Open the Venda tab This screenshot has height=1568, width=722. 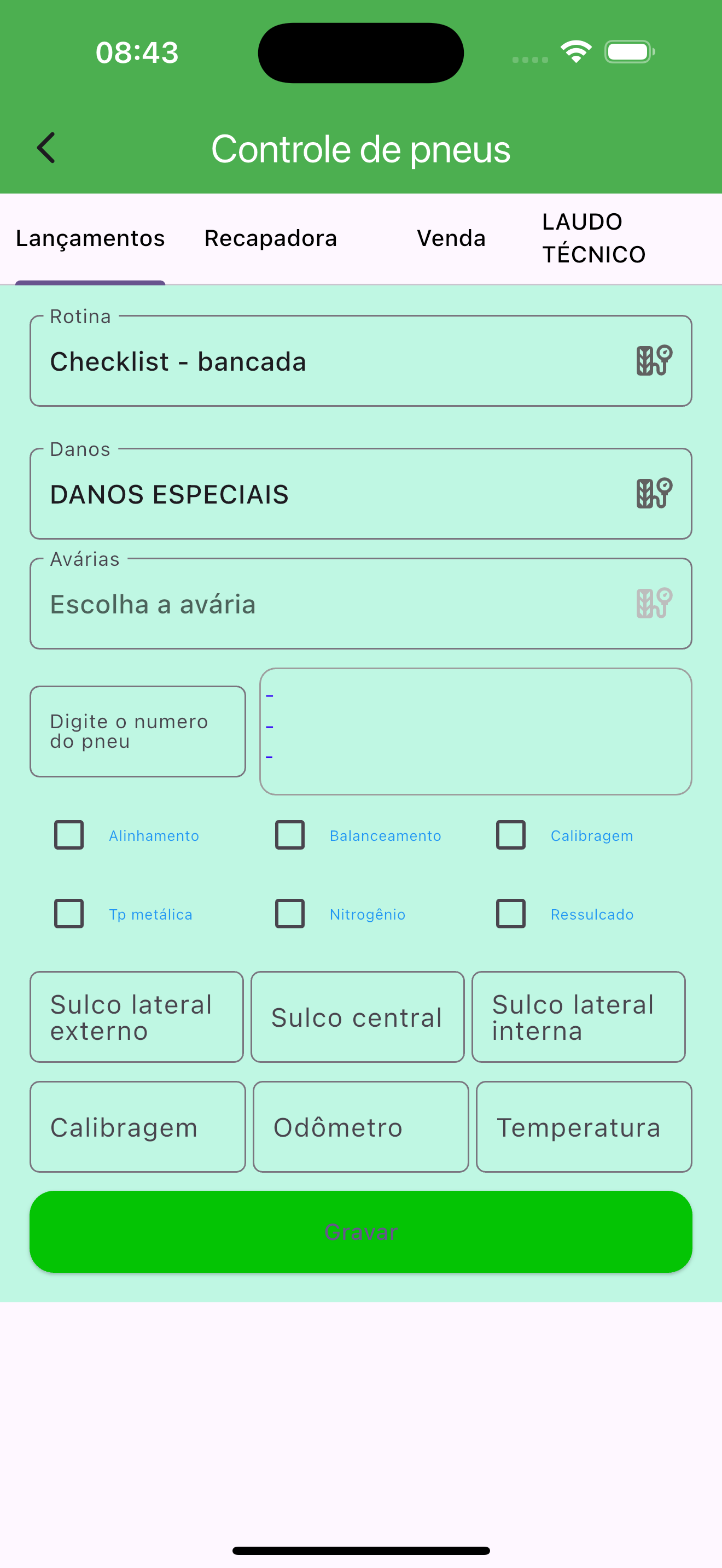point(451,238)
